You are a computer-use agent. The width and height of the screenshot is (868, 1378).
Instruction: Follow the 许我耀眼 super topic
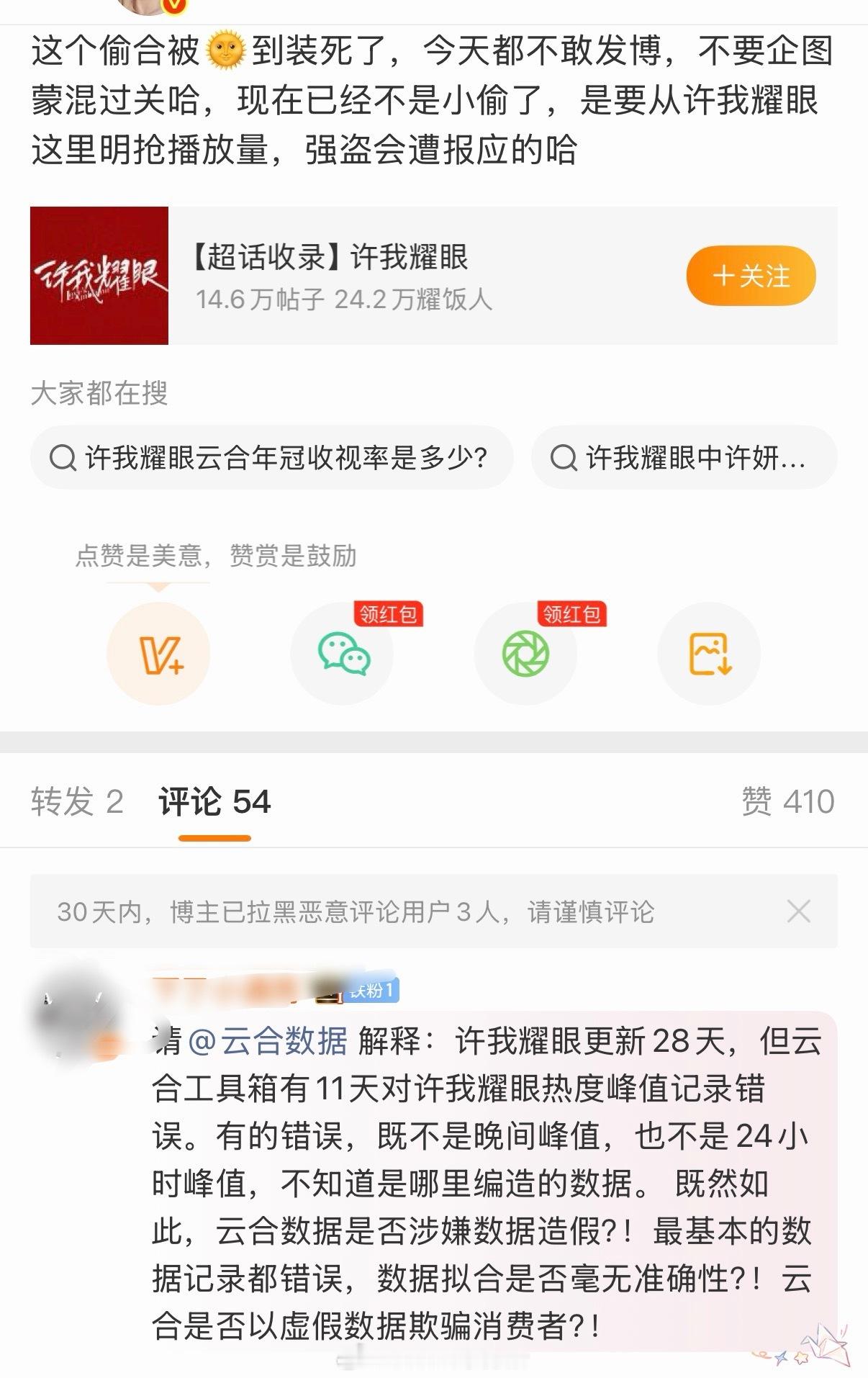(751, 276)
